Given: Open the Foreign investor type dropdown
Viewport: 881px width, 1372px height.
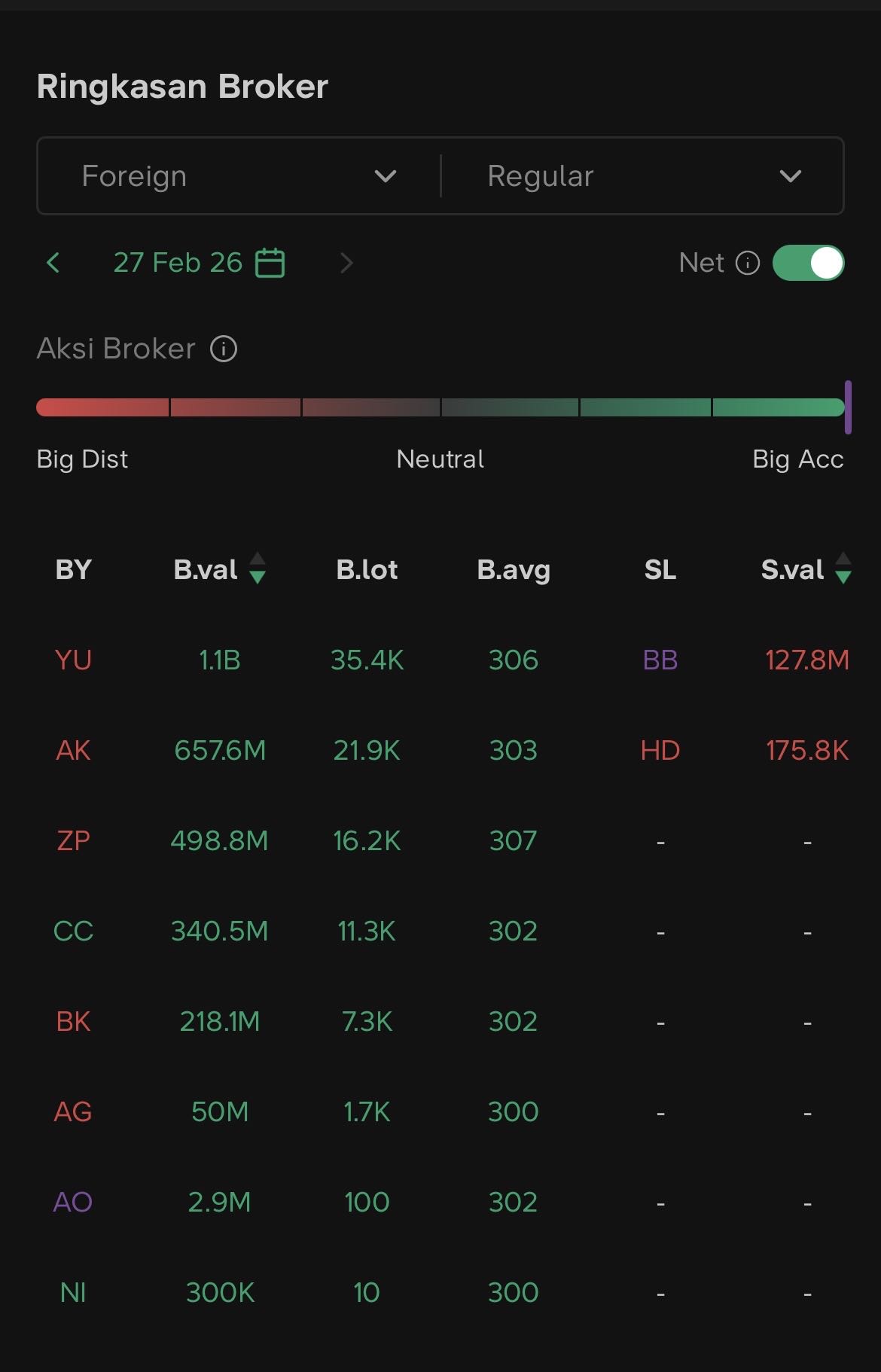Looking at the screenshot, I should pos(239,176).
